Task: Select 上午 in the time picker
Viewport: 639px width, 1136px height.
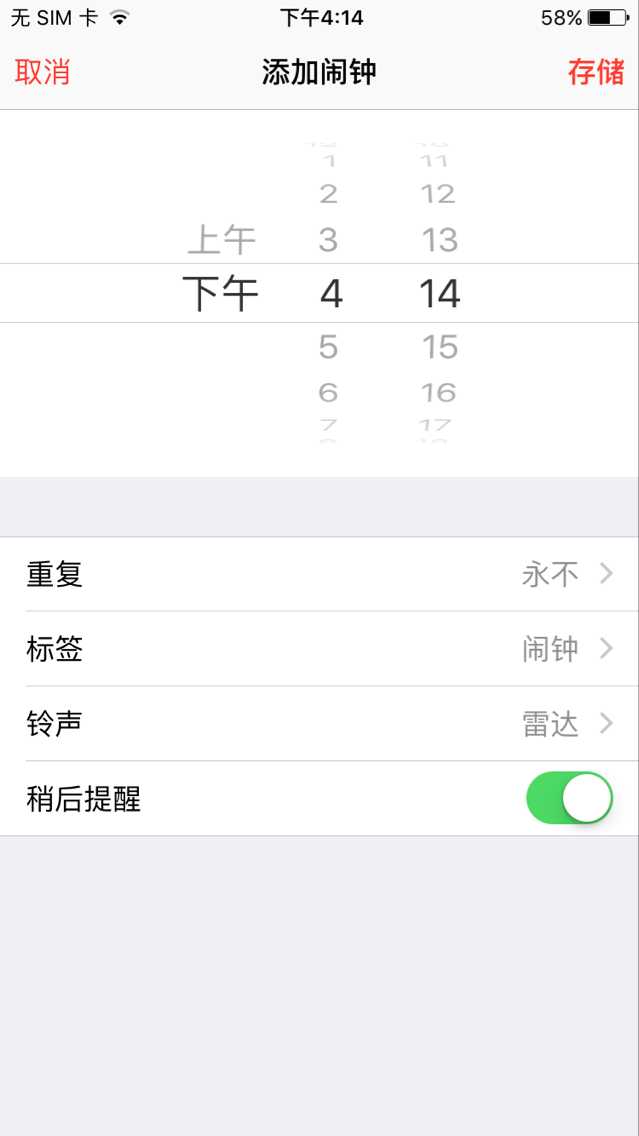Action: 222,240
